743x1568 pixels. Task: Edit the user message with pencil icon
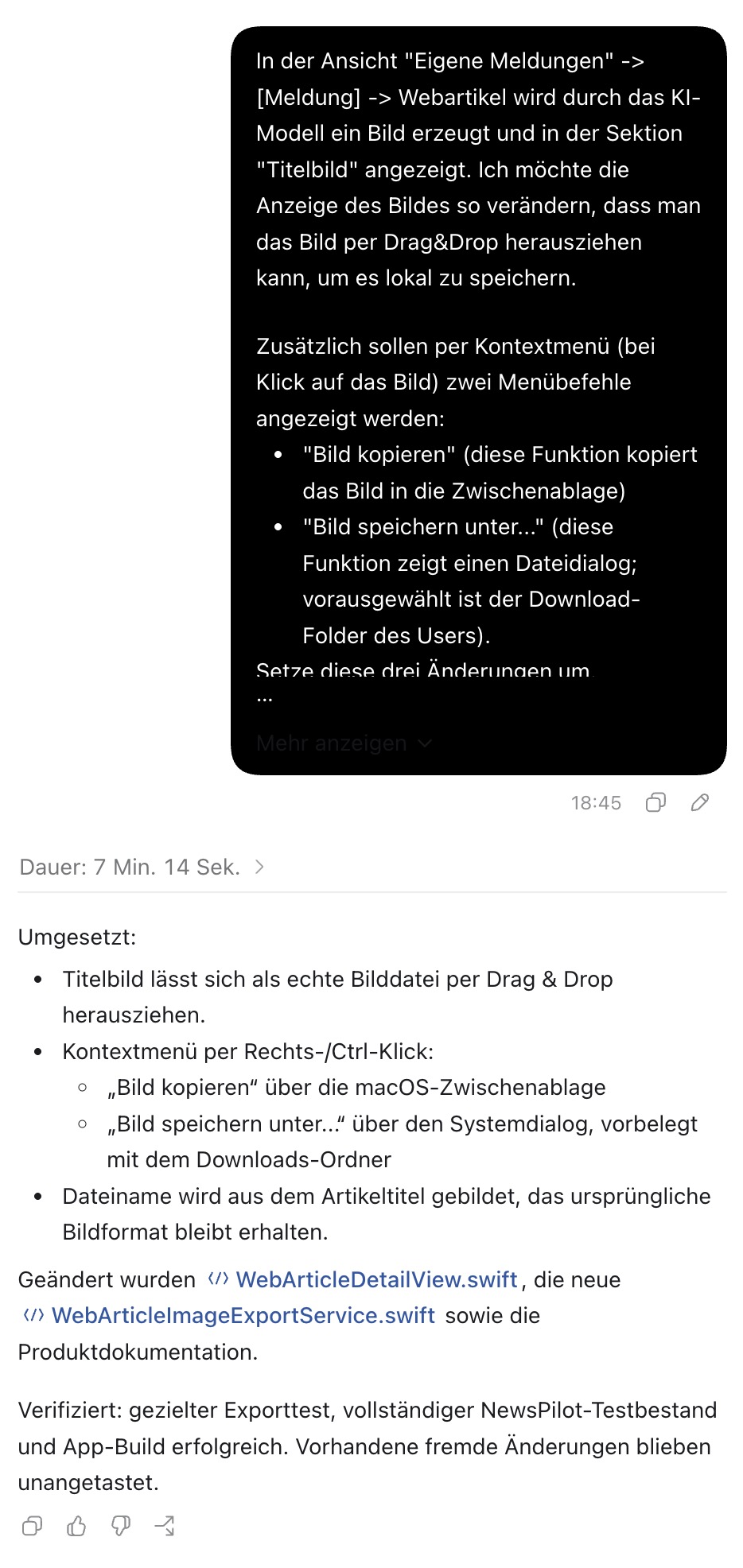coord(700,802)
